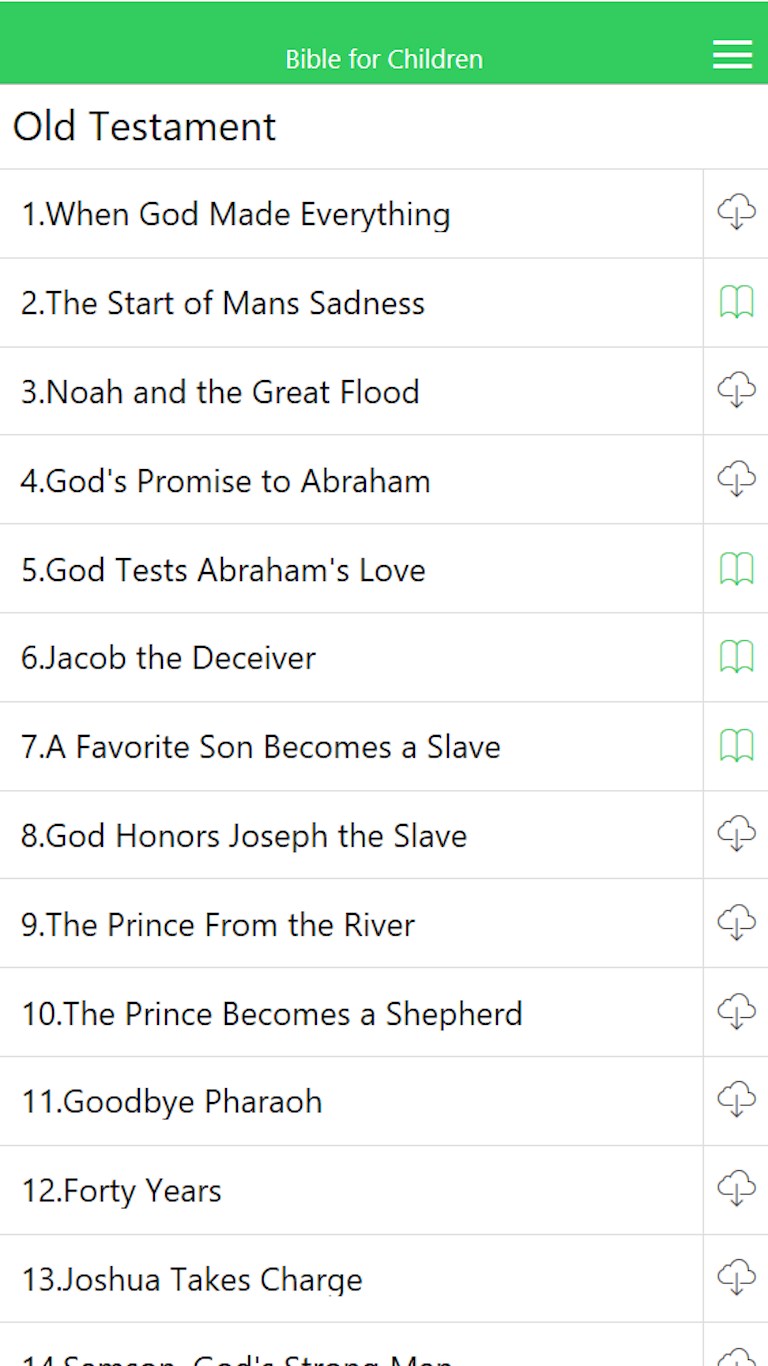The width and height of the screenshot is (768, 1366).
Task: Download the Forty Years story
Action: tap(736, 1190)
